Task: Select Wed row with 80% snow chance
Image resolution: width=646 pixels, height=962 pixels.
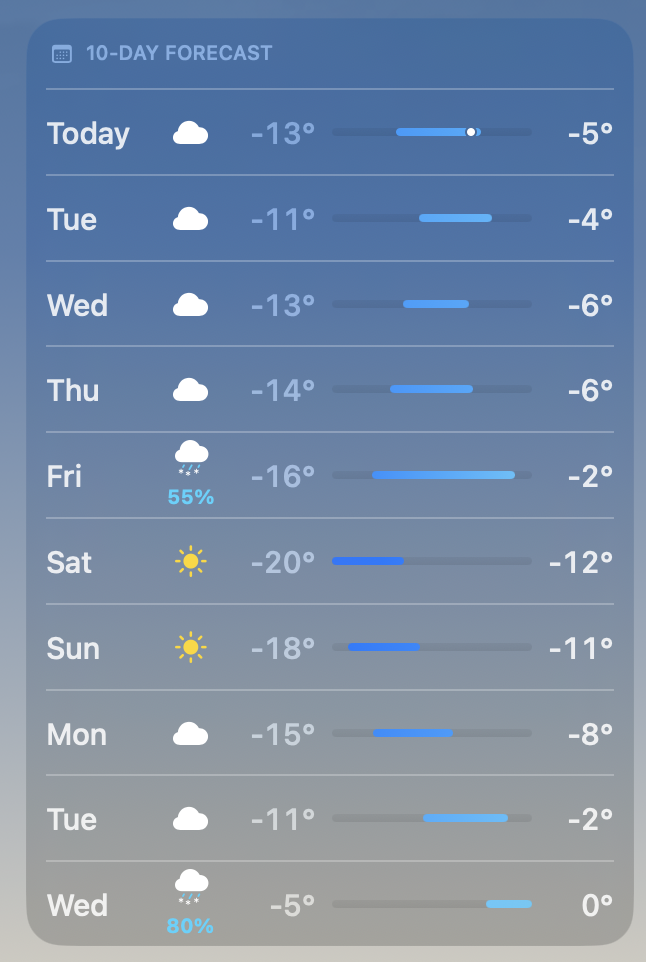Action: (329, 905)
